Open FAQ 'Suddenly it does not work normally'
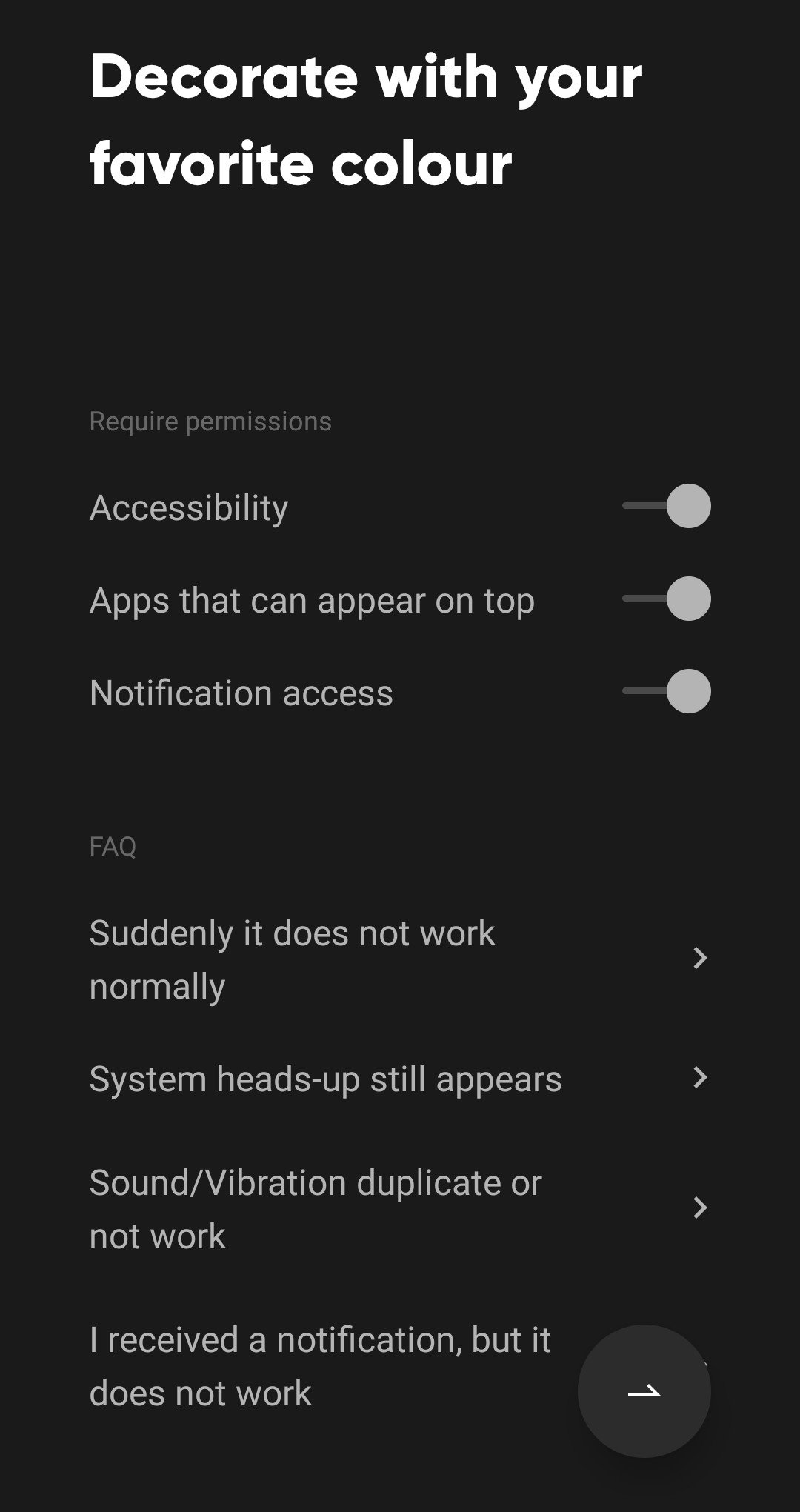Image resolution: width=800 pixels, height=1512 pixels. (x=400, y=959)
